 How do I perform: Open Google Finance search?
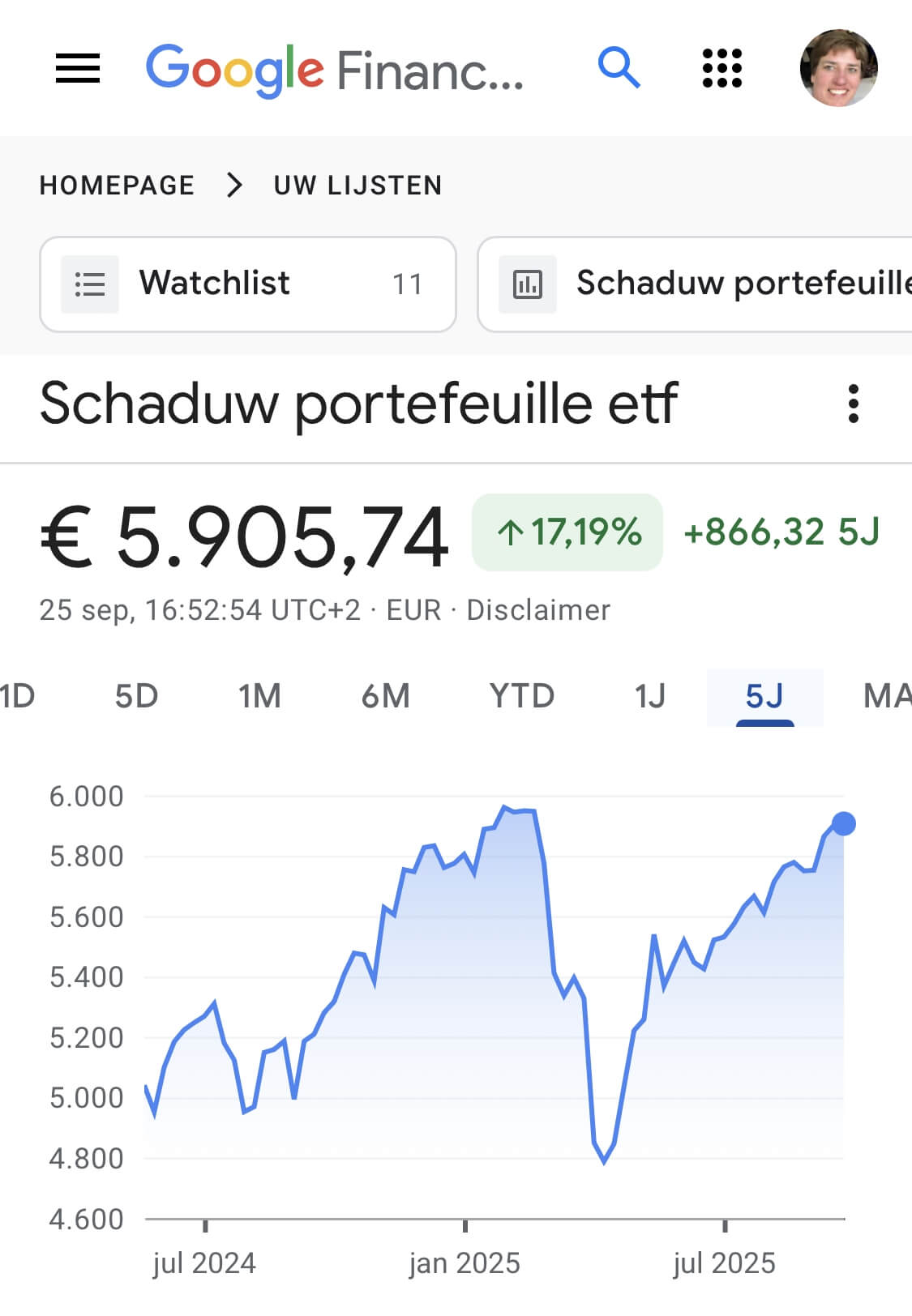point(619,68)
